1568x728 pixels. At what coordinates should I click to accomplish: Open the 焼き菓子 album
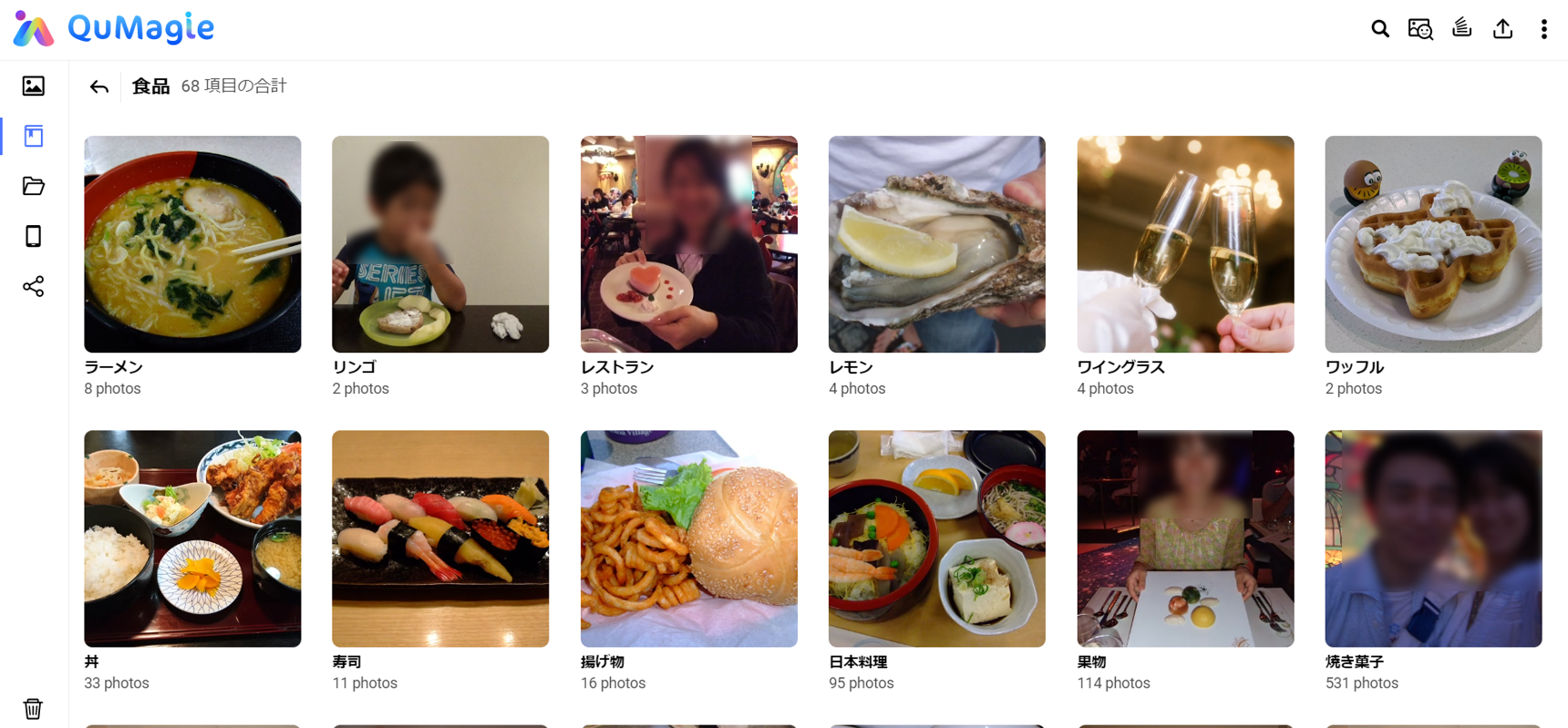pos(1433,538)
